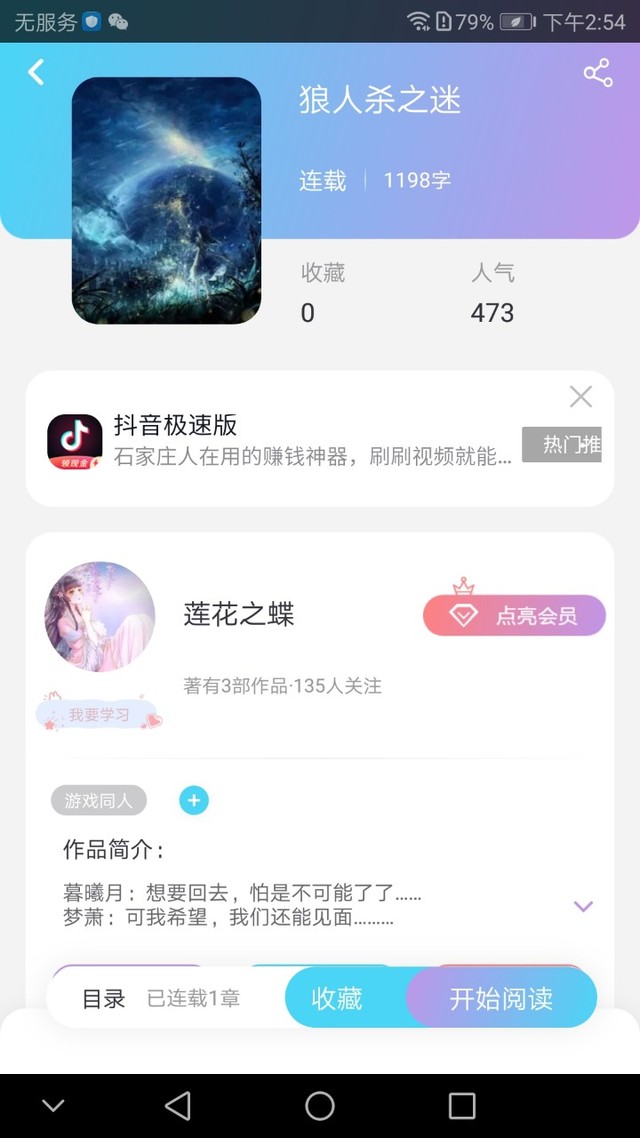Go back using the top-left arrow
Screen dimensions: 640x1138
(x=37, y=72)
